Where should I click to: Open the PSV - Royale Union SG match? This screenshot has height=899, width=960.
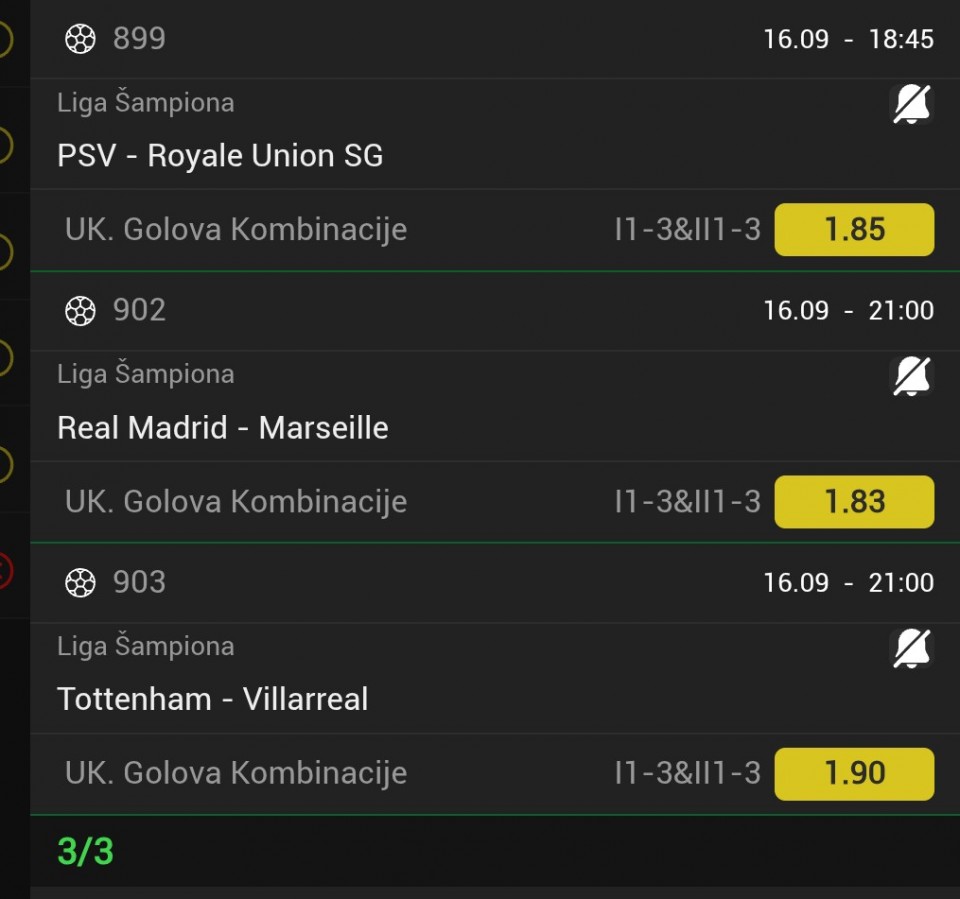(220, 156)
